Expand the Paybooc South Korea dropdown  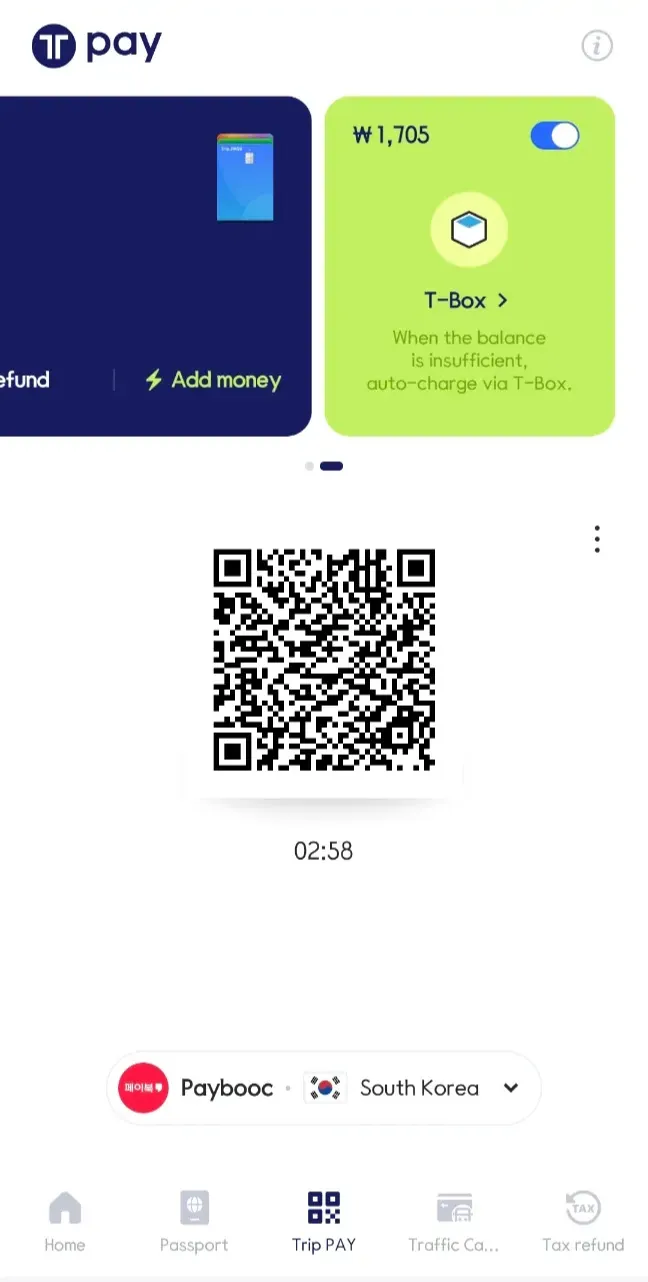point(511,1088)
